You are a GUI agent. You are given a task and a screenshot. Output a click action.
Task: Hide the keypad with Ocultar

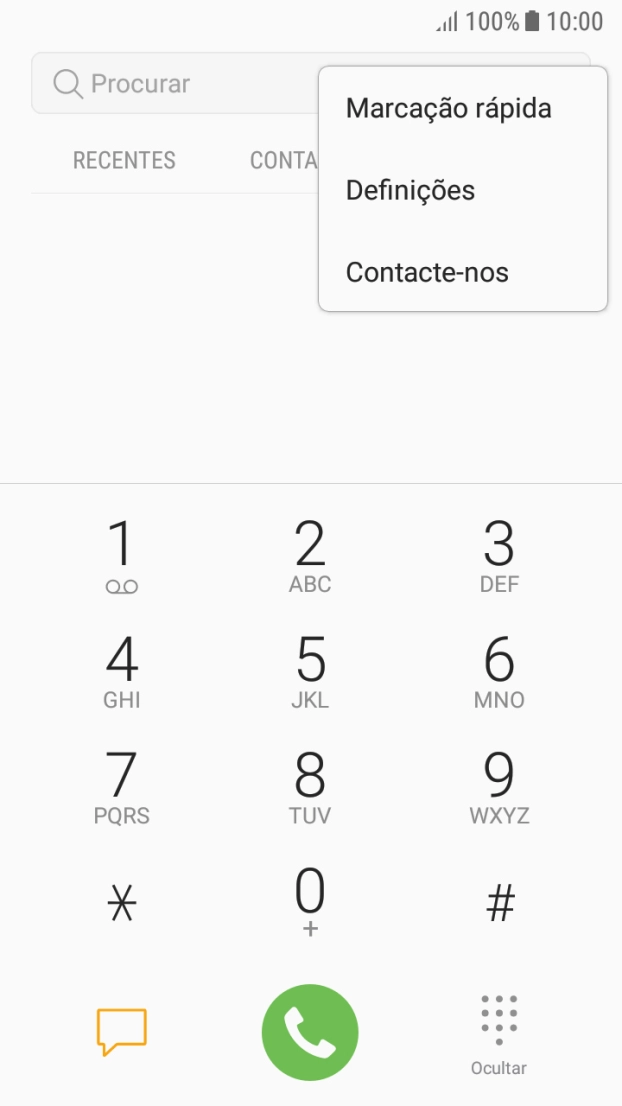tap(499, 1035)
